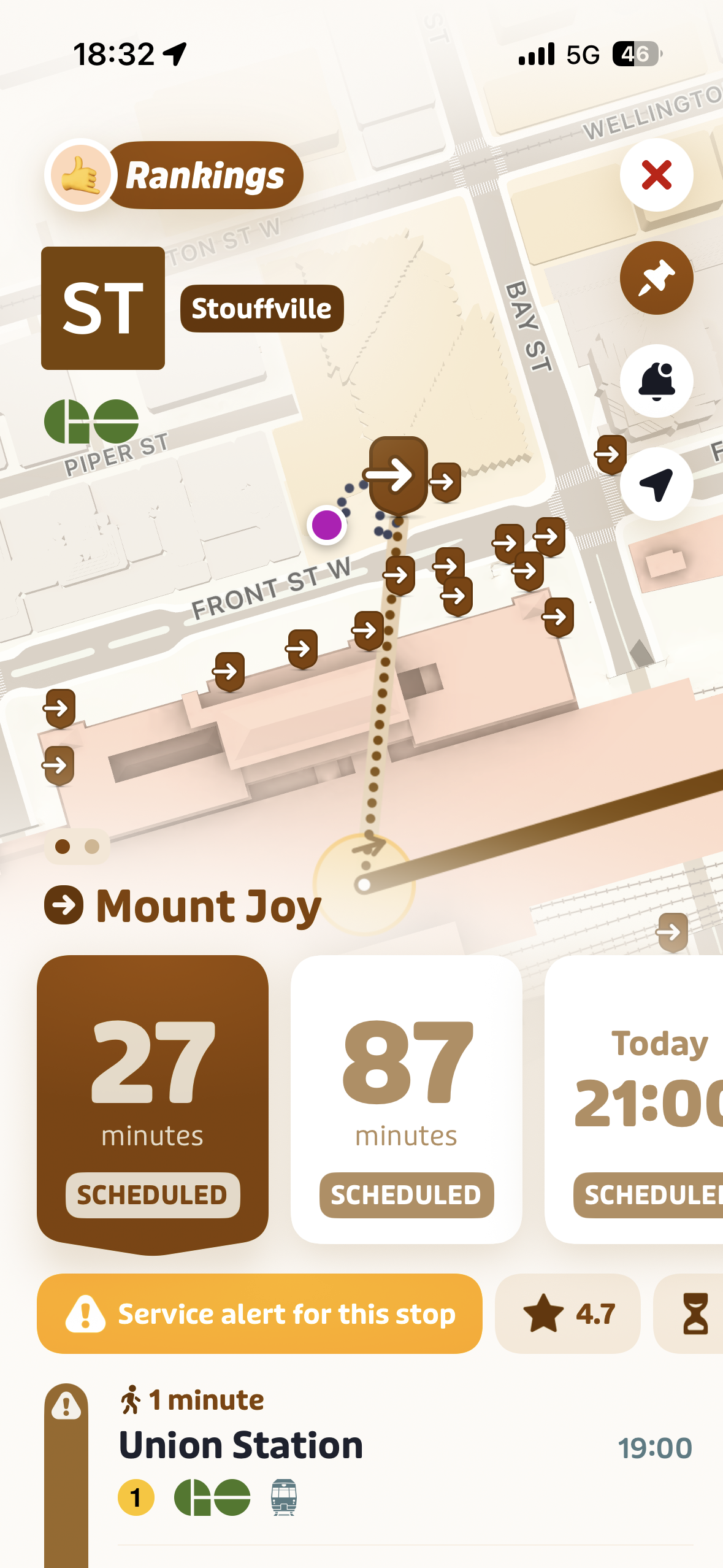Open the service alert for this stop
This screenshot has width=723, height=1568.
tap(259, 1313)
